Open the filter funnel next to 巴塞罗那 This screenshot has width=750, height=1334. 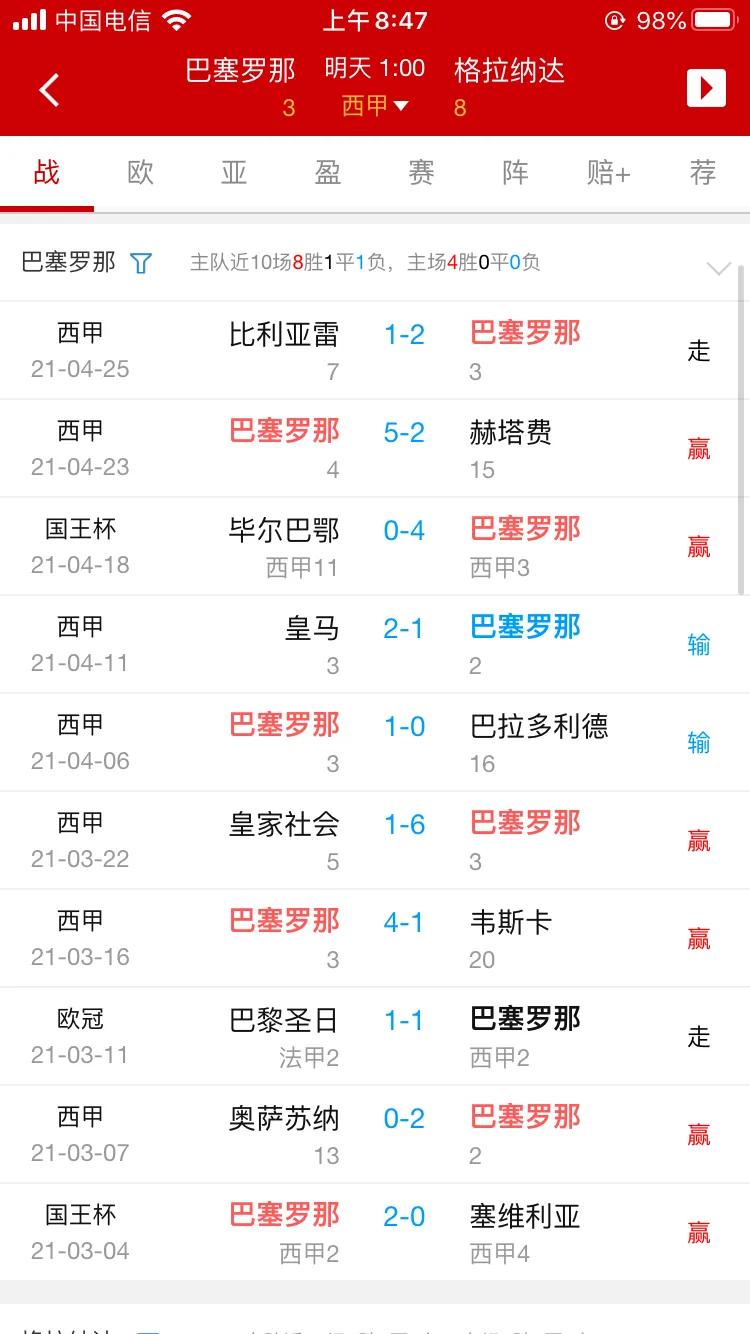[141, 263]
